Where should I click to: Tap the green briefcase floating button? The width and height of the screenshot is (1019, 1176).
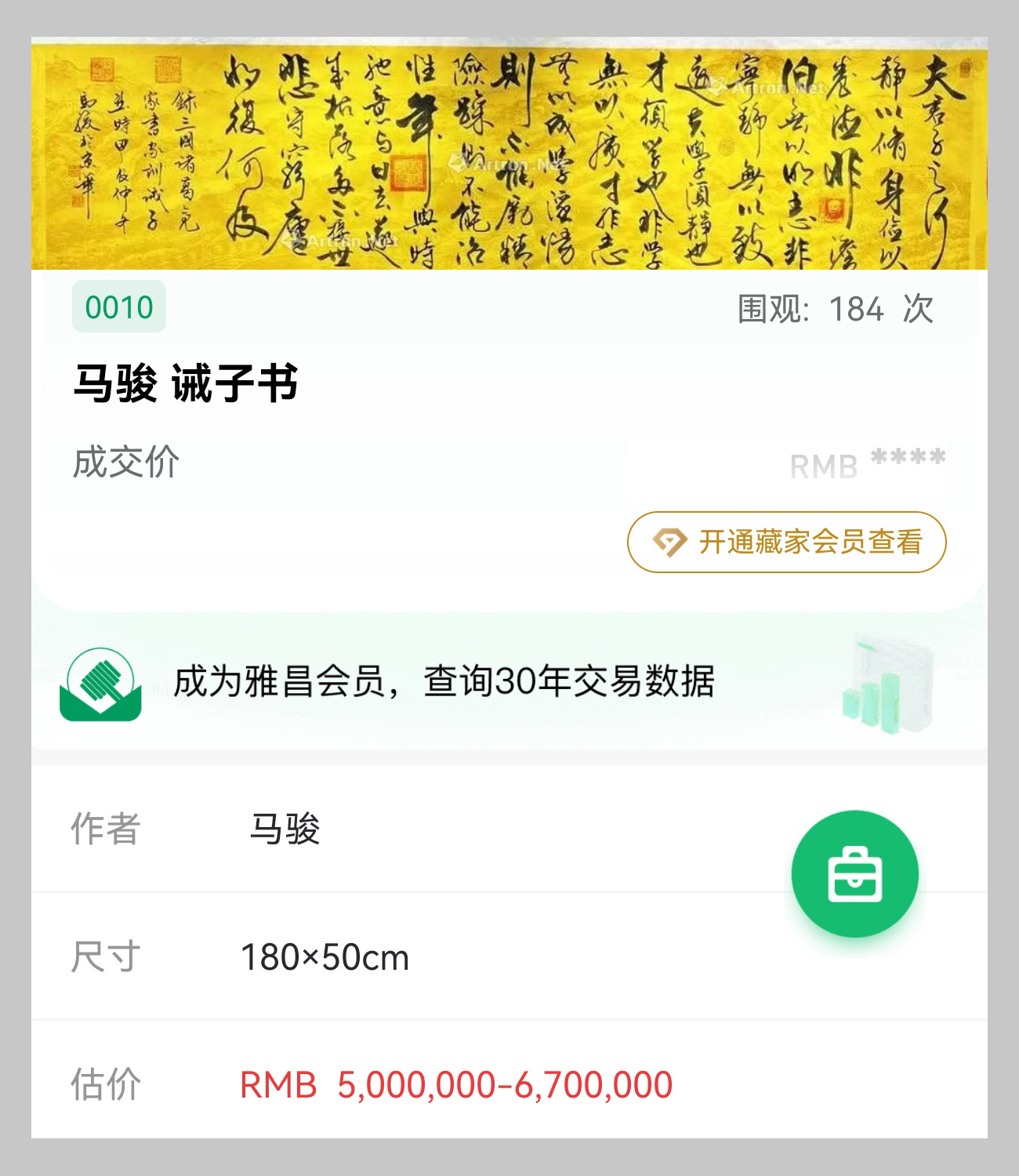pyautogui.click(x=854, y=873)
